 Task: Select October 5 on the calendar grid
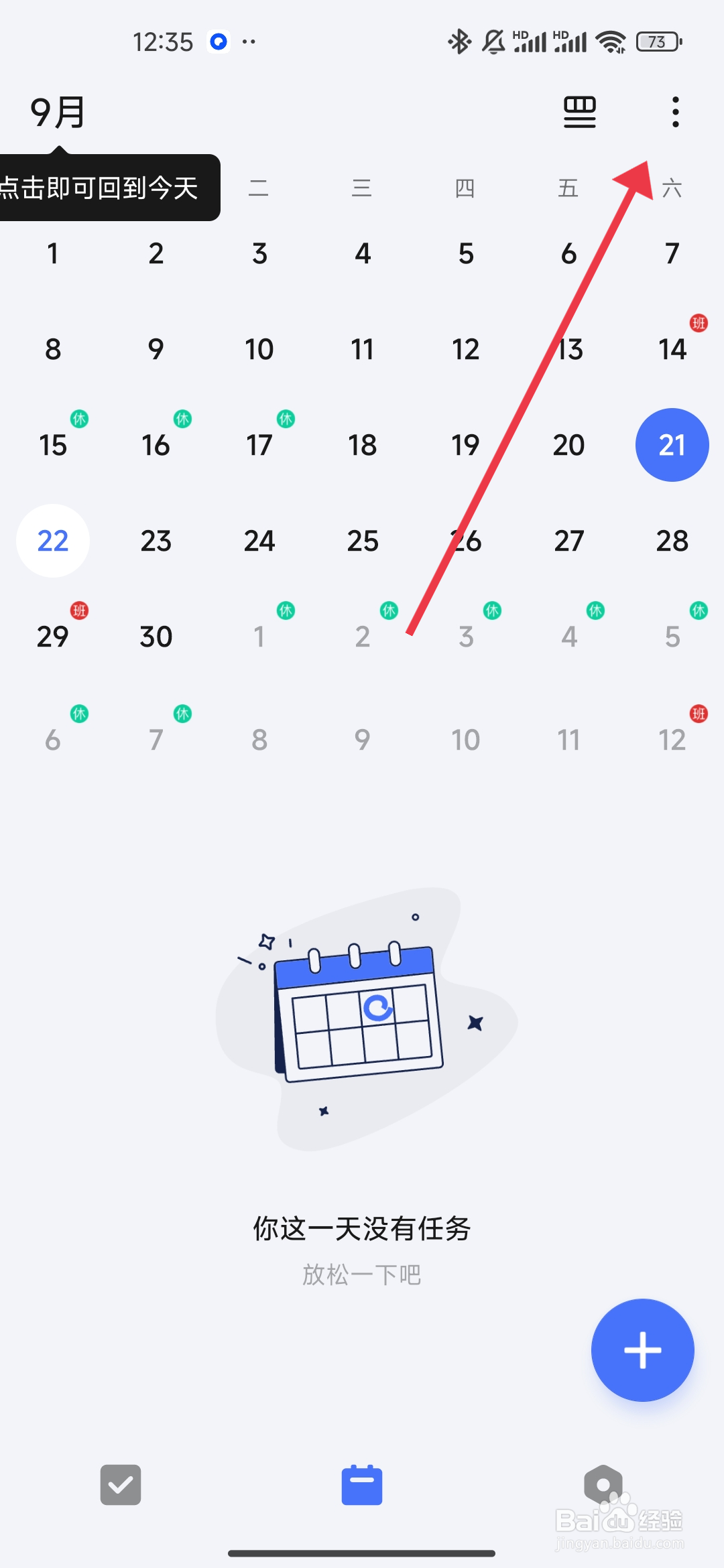click(x=671, y=636)
